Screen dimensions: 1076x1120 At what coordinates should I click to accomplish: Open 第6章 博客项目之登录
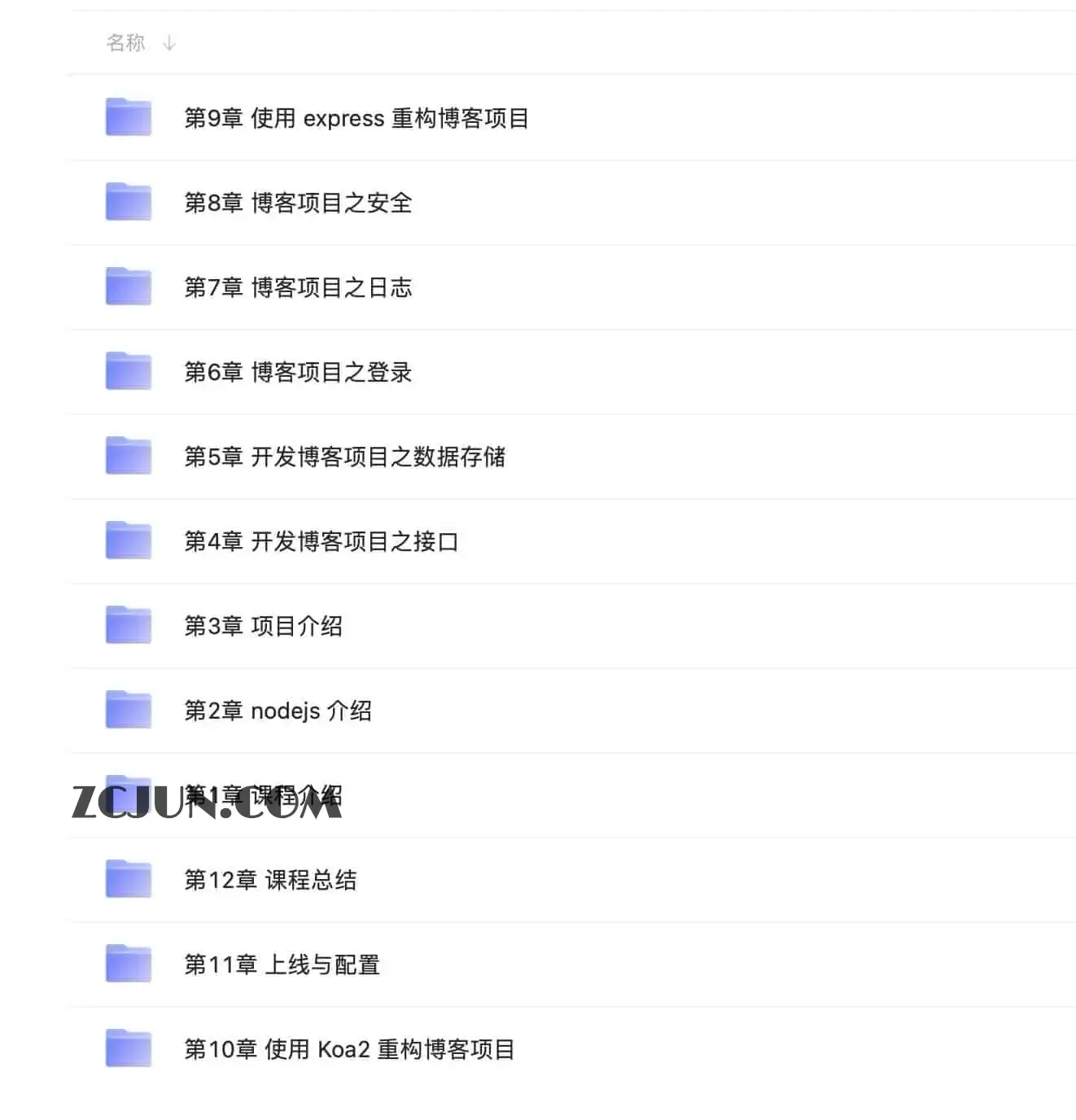coord(297,372)
